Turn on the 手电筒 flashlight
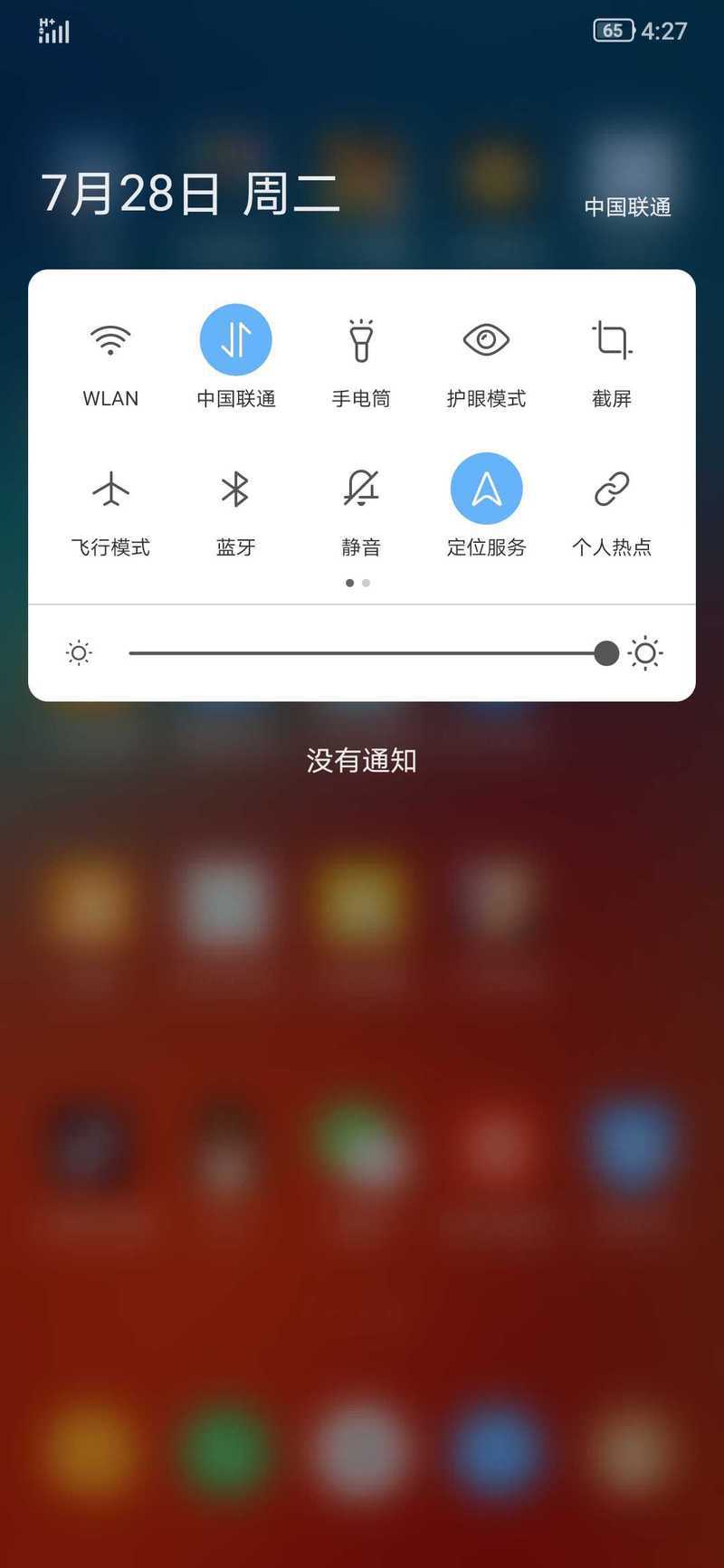Viewport: 724px width, 1568px height. pyautogui.click(x=361, y=340)
